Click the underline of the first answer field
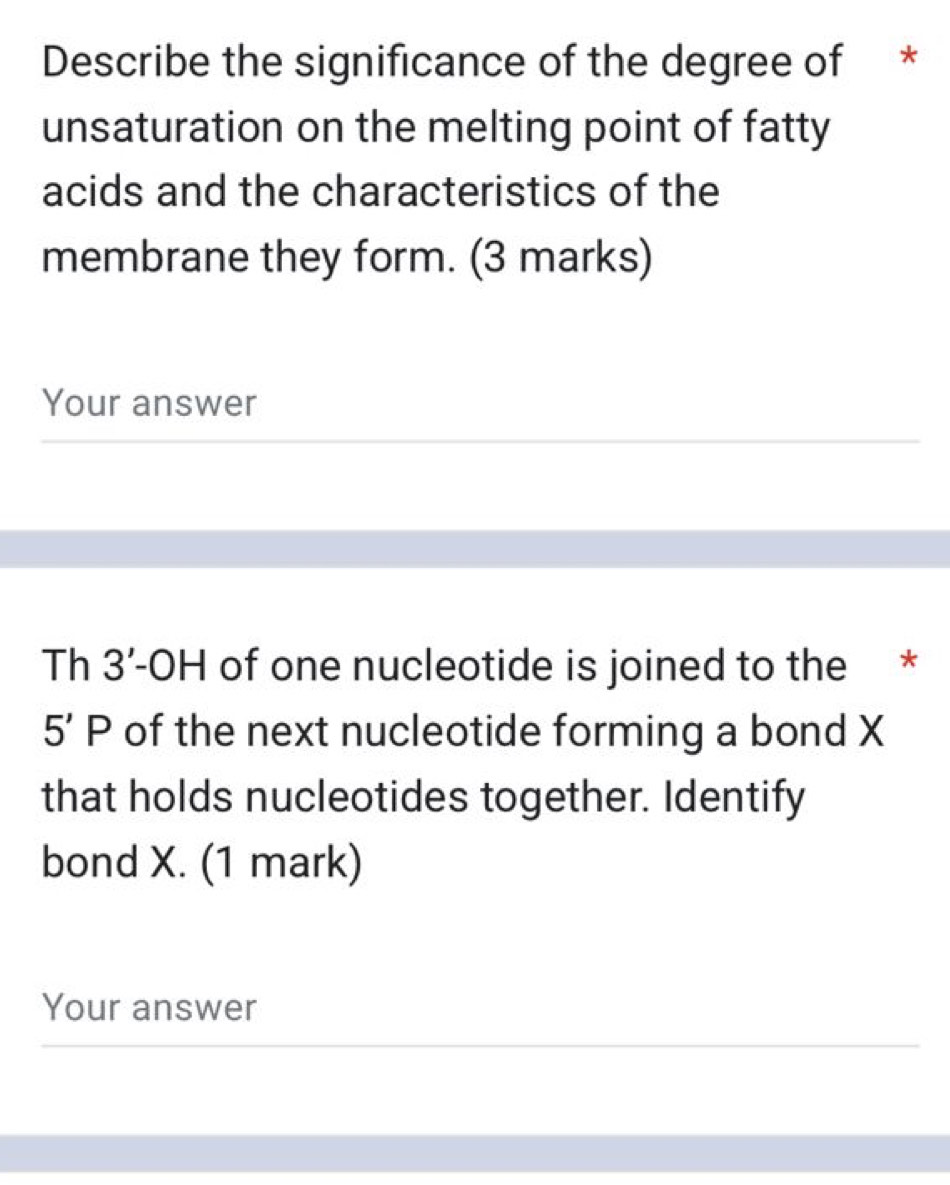Screen dimensions: 950x1185 click(x=480, y=437)
